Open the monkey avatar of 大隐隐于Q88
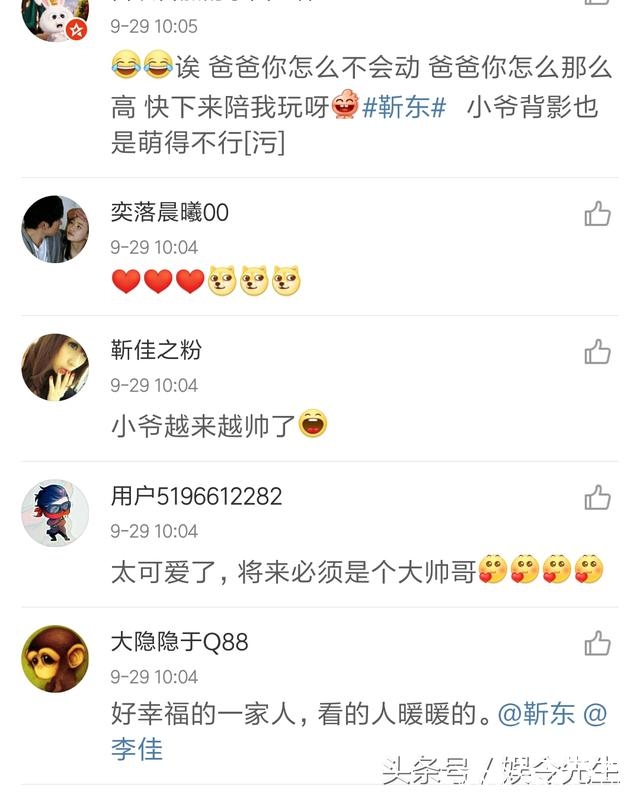This screenshot has width=640, height=797. point(55,659)
